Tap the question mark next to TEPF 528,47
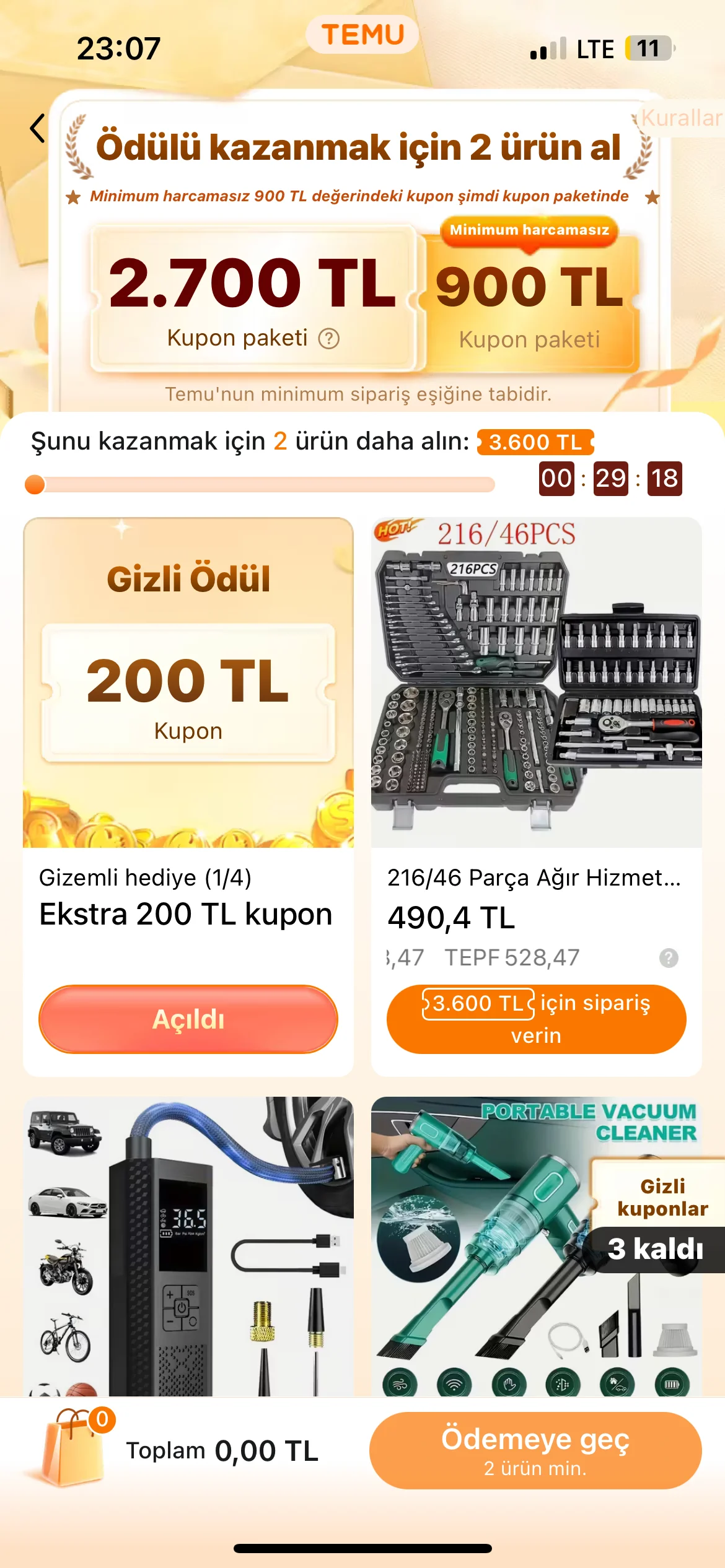The height and width of the screenshot is (1568, 725). pyautogui.click(x=669, y=958)
